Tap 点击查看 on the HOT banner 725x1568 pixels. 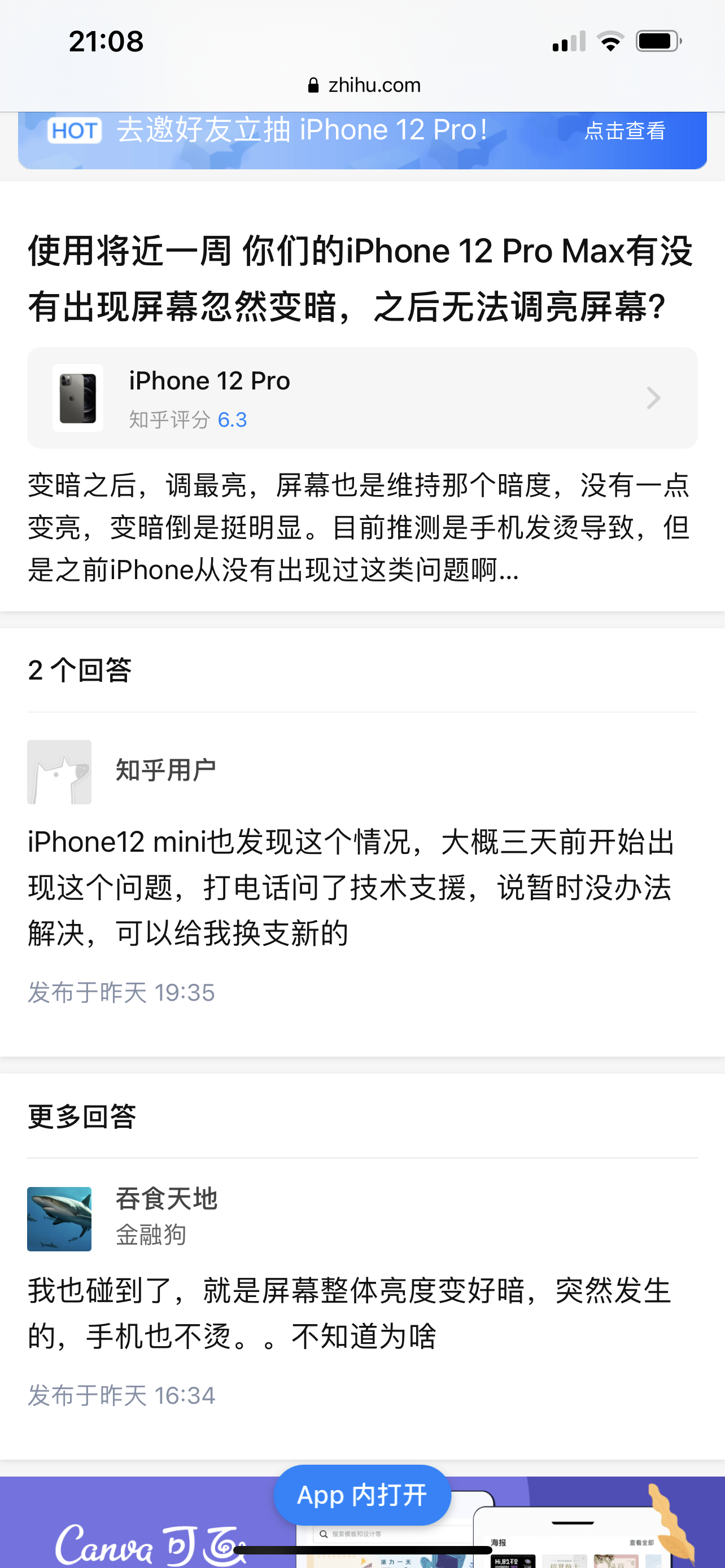pyautogui.click(x=624, y=131)
